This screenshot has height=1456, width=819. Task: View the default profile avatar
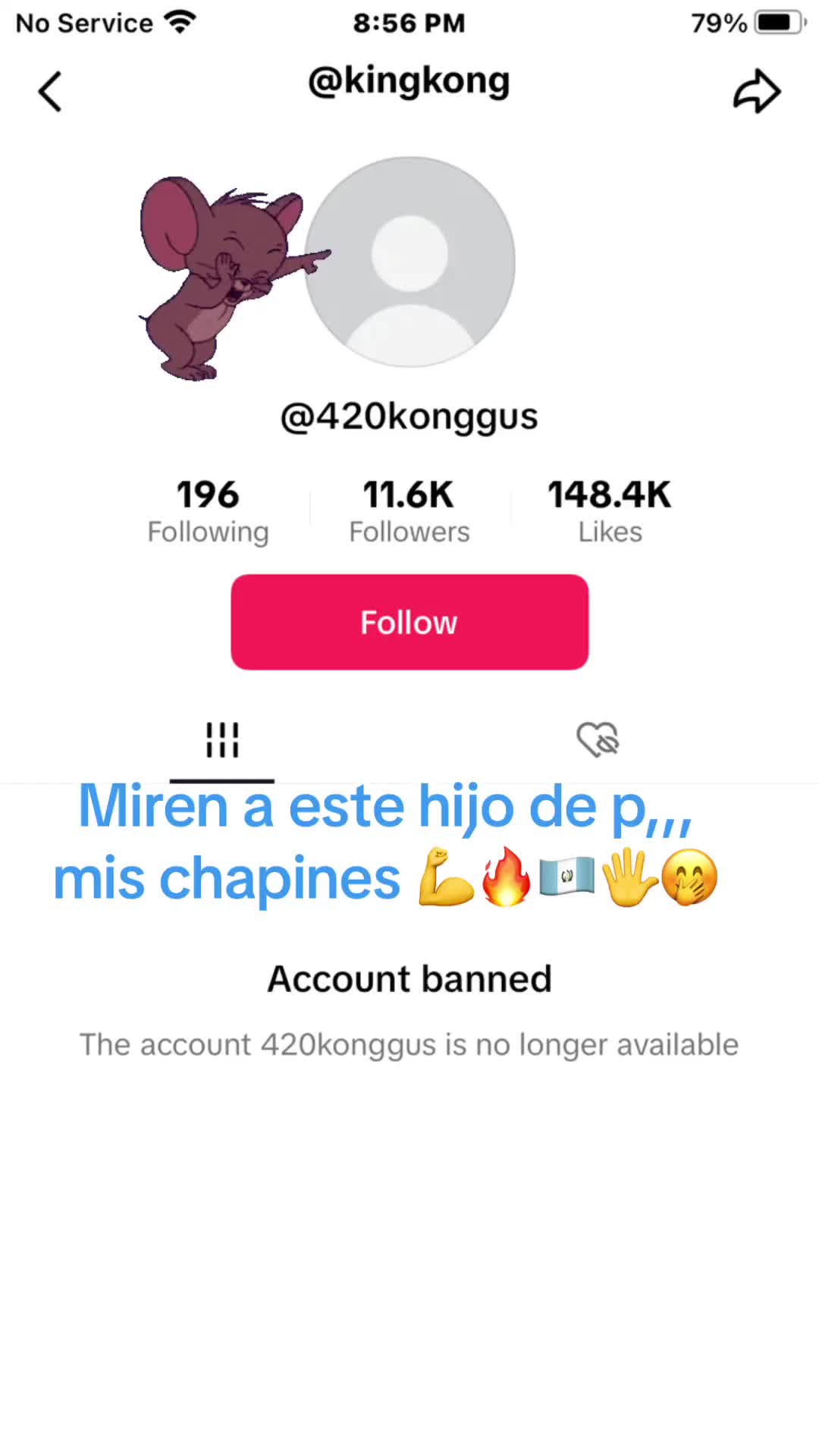(410, 262)
